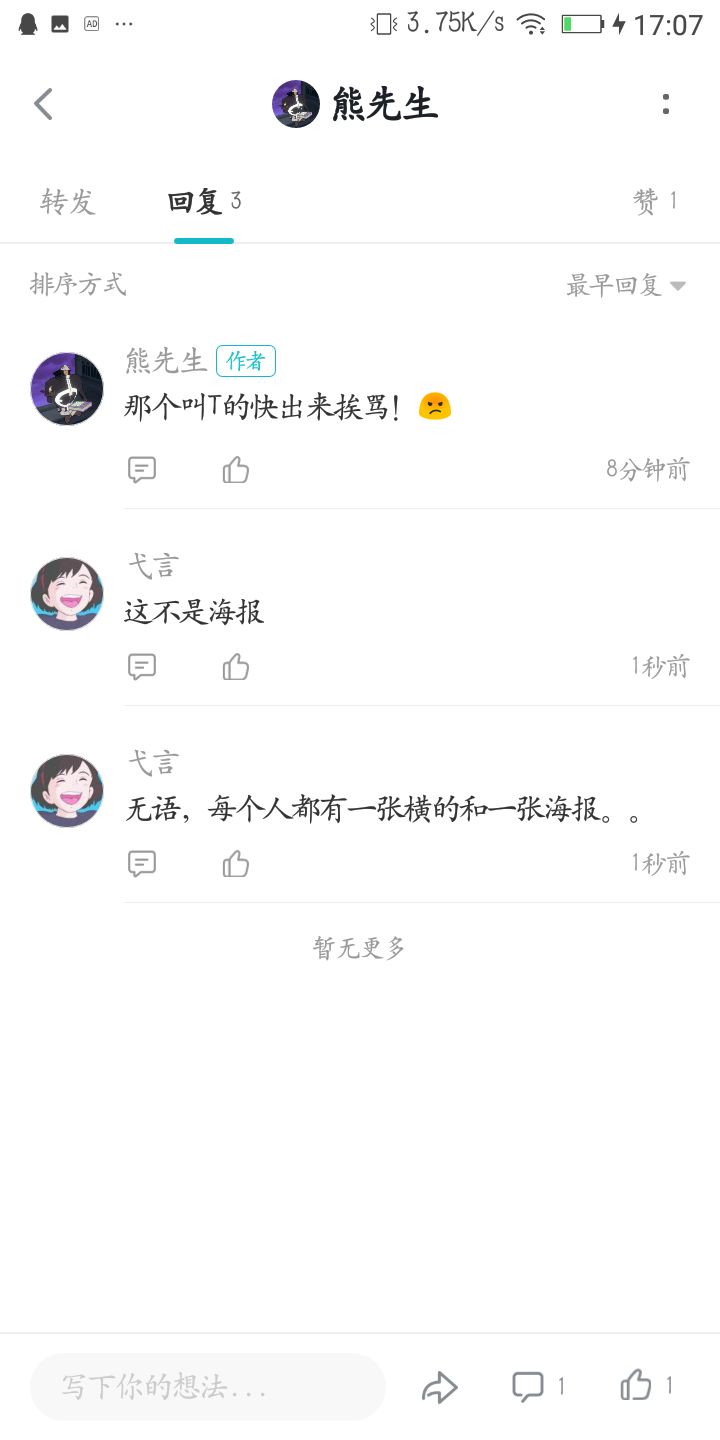Reply to 熊先生's comment about T
Viewport: 720px width, 1440px height.
tap(142, 470)
